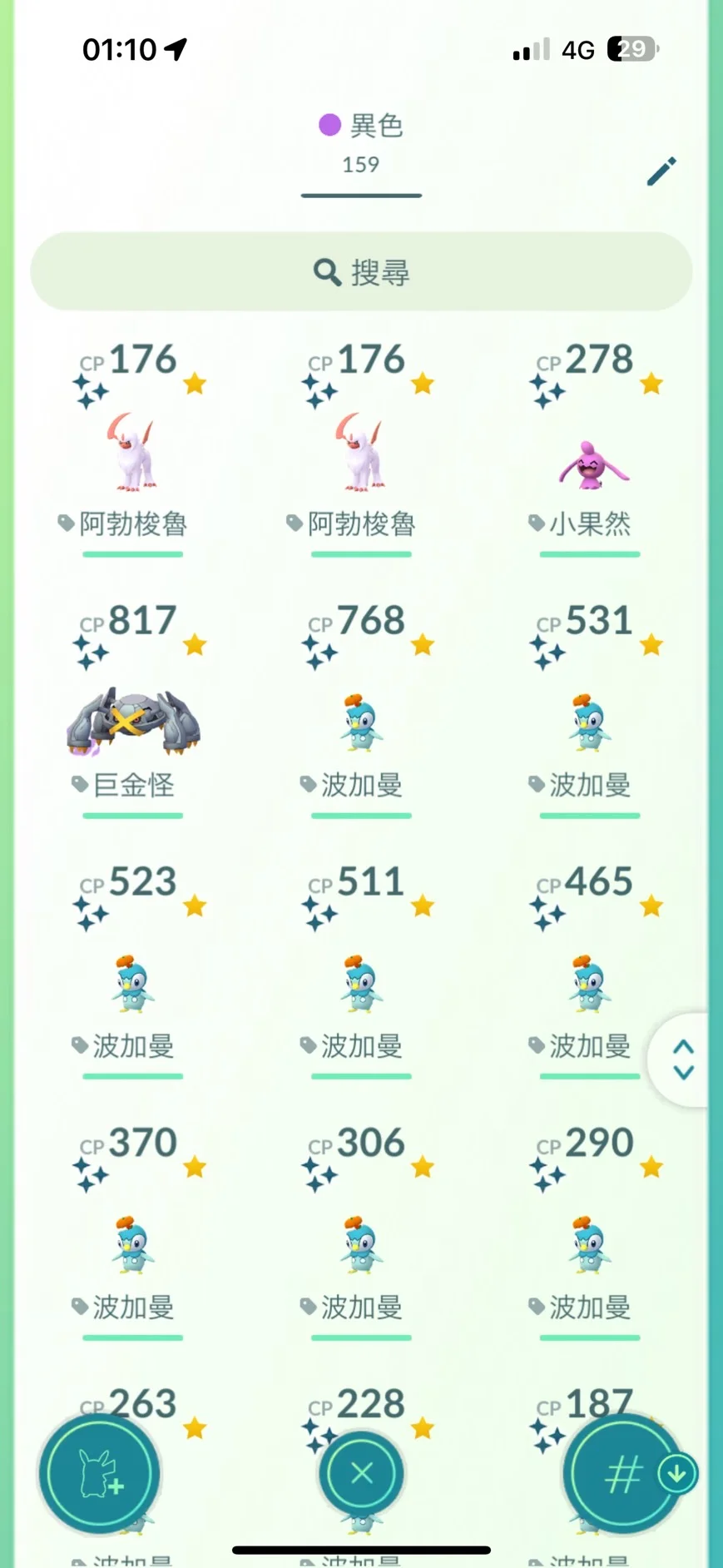Tap the pencil icon to edit the tag

coord(661,171)
